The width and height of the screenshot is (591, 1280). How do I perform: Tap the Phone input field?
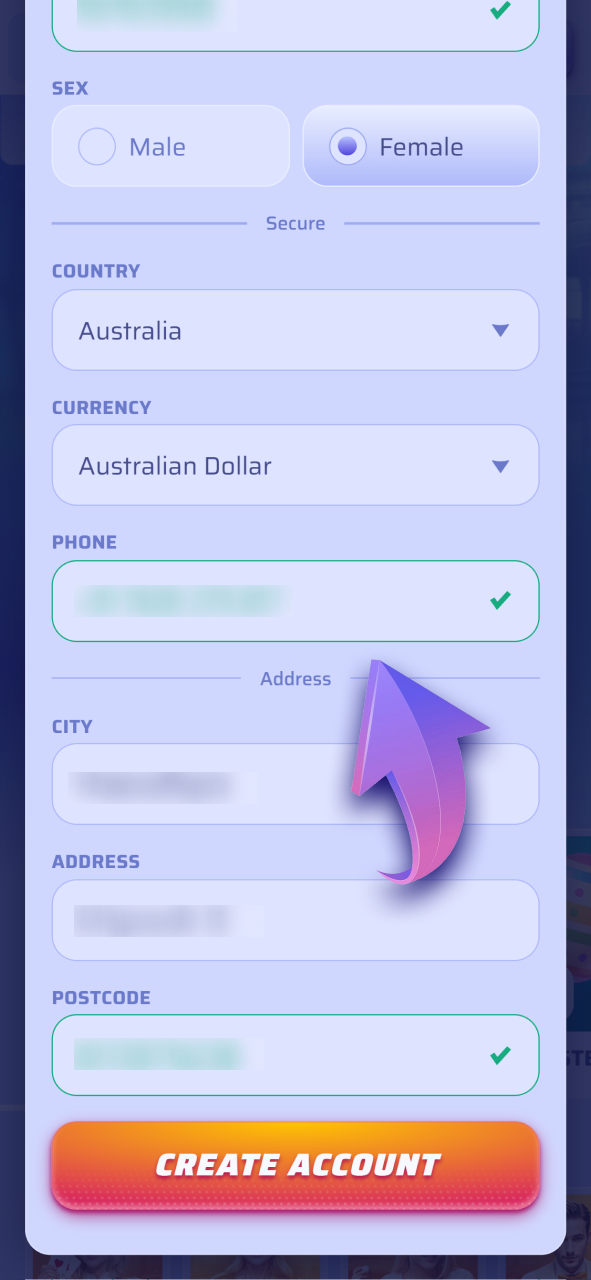click(296, 601)
